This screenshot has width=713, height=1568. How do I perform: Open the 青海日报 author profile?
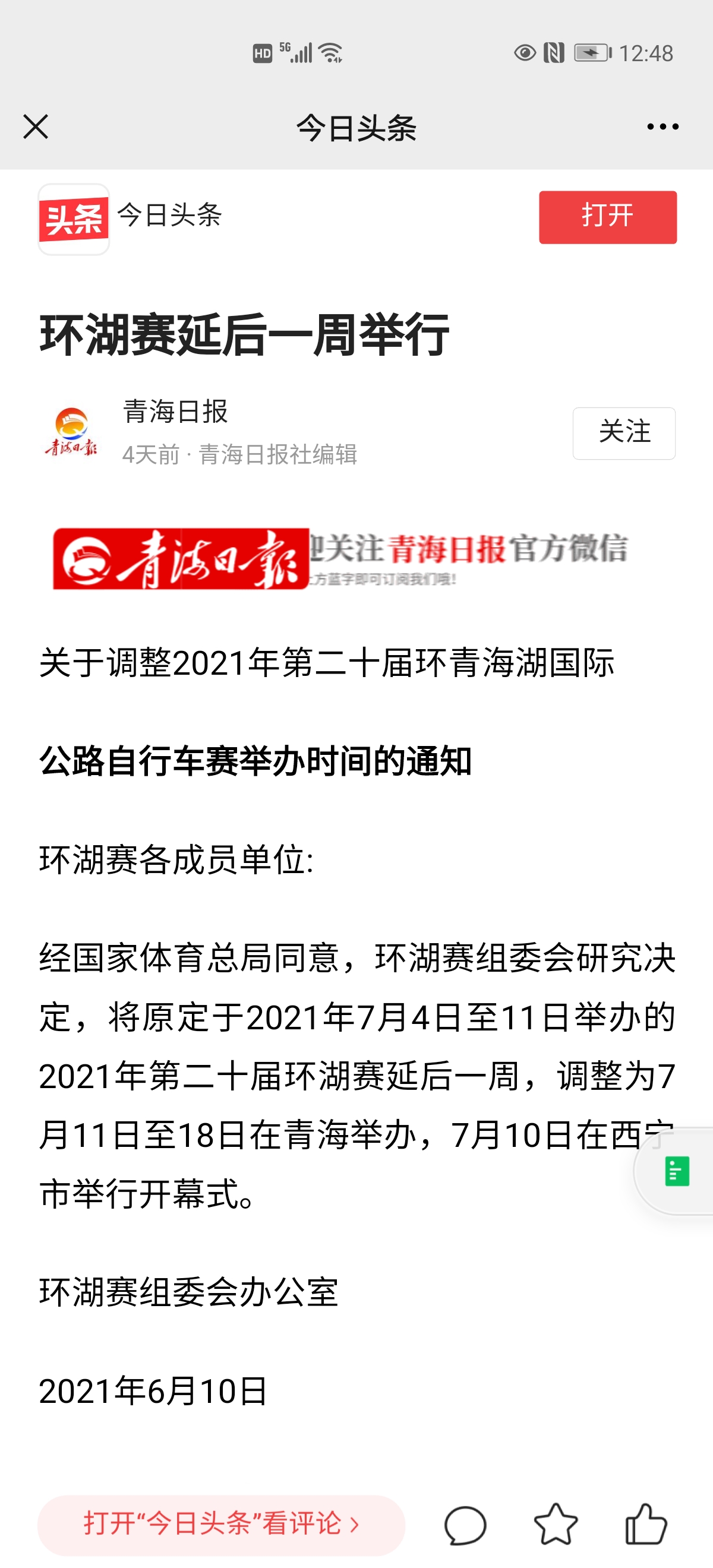pyautogui.click(x=175, y=412)
